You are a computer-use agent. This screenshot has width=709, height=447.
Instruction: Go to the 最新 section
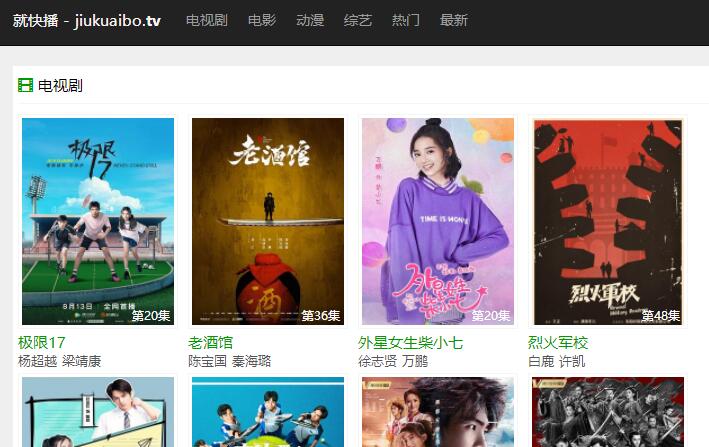pos(454,21)
